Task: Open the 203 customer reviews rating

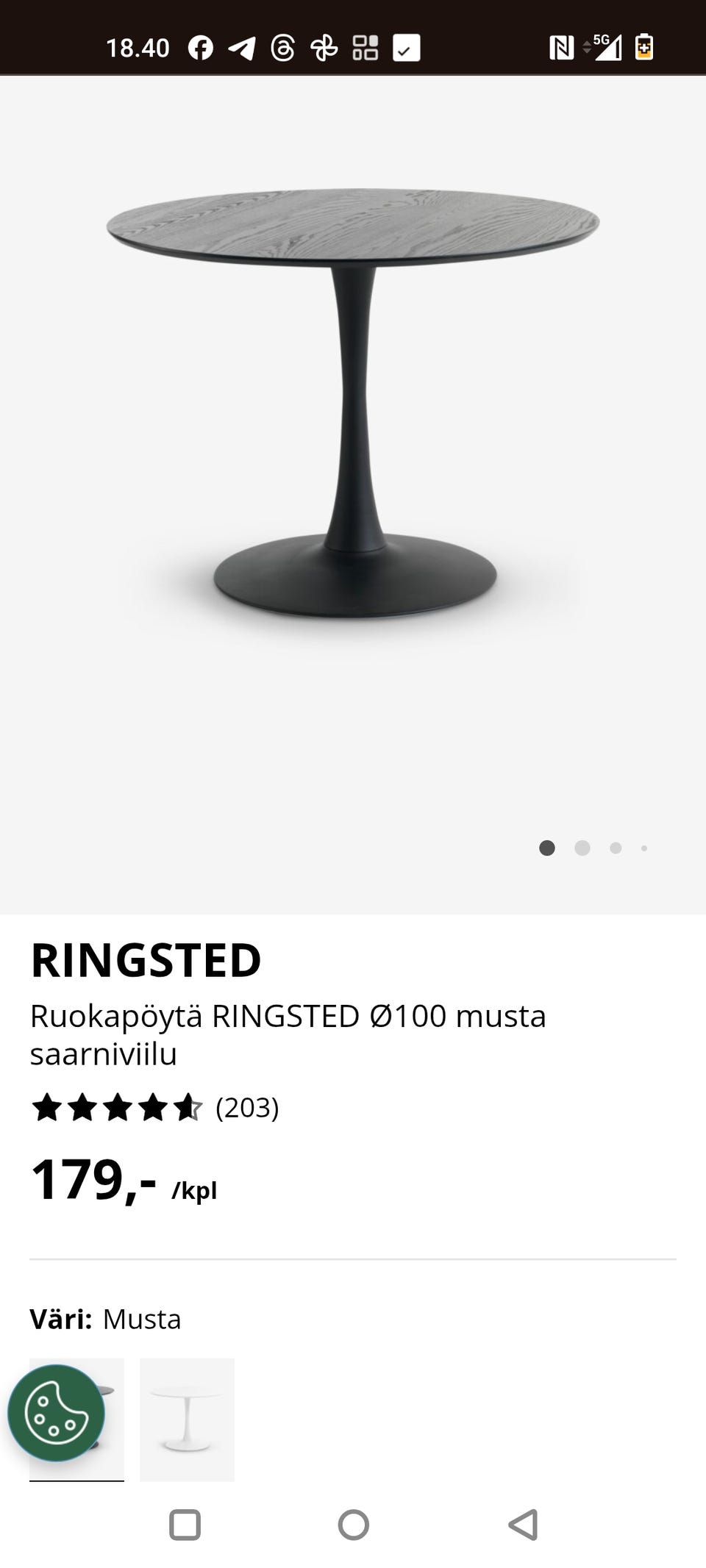Action: coord(154,1107)
